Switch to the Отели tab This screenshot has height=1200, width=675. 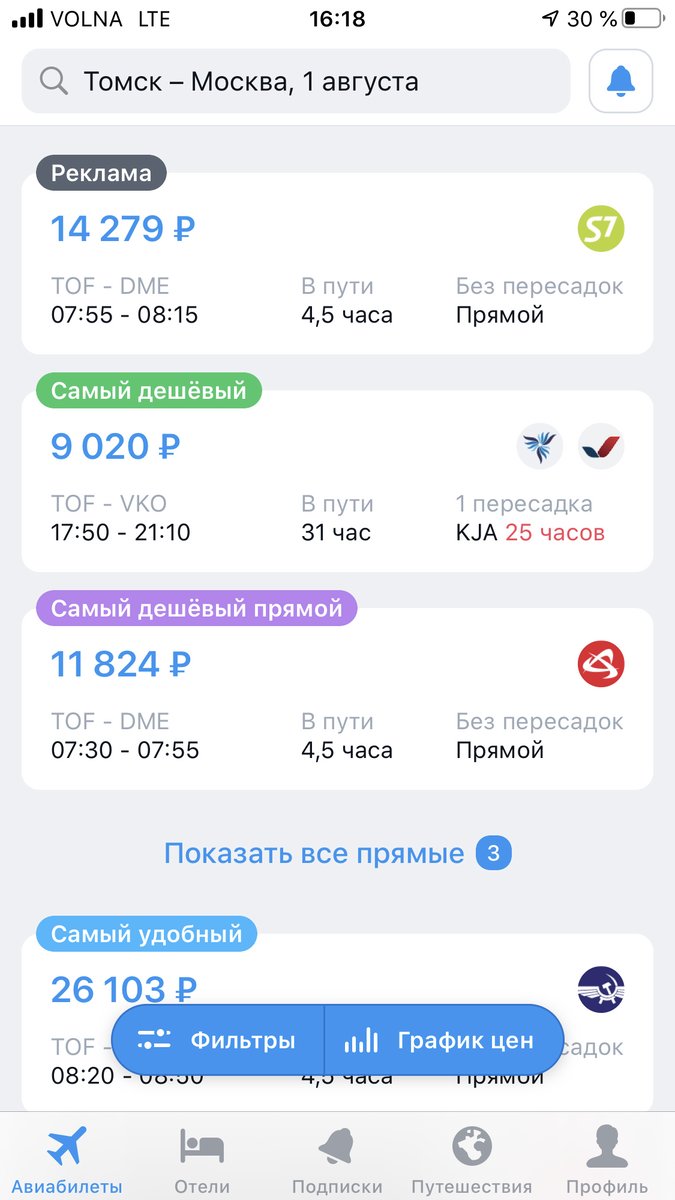click(202, 1160)
